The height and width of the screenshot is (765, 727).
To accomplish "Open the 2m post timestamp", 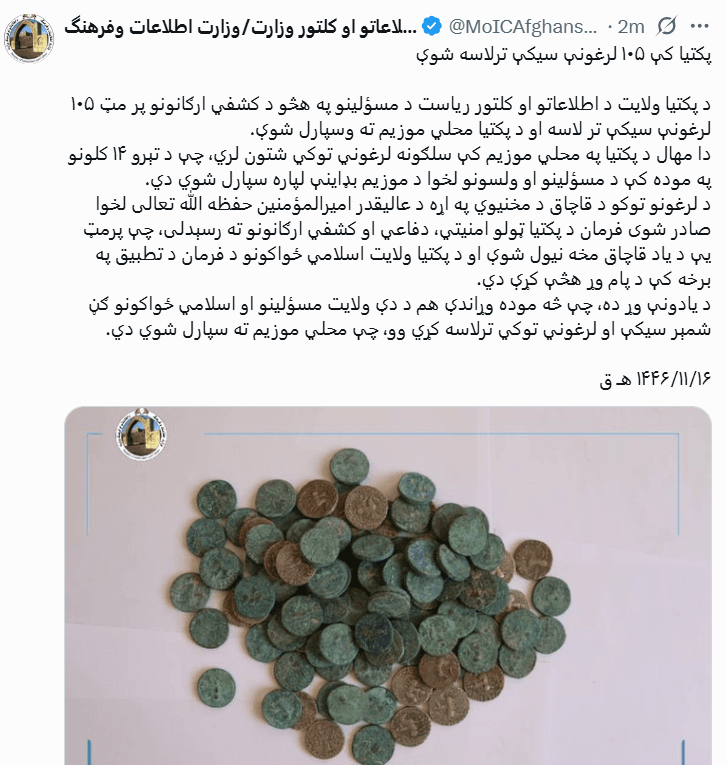I will coord(629,25).
